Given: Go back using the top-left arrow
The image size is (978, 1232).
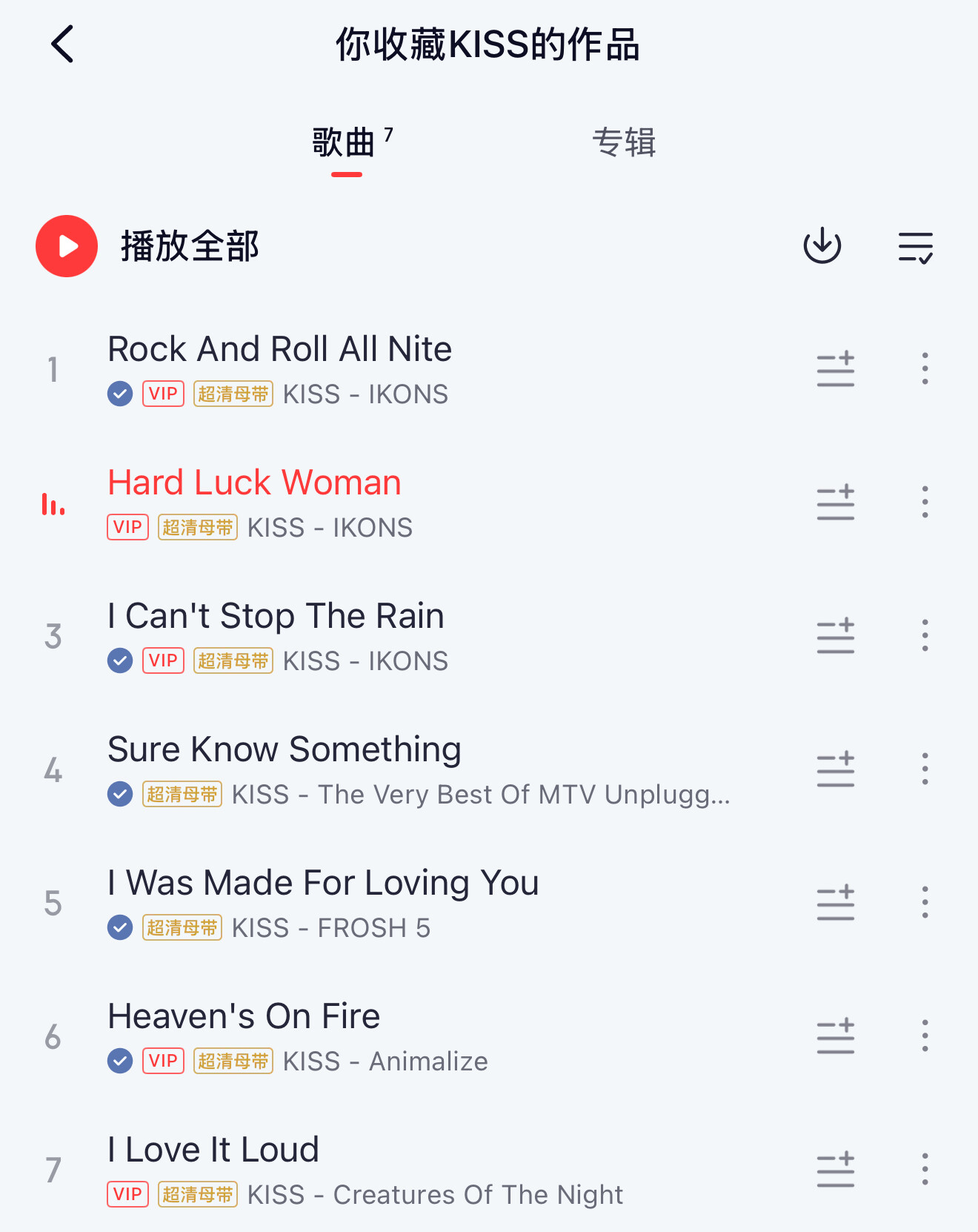Looking at the screenshot, I should [63, 44].
